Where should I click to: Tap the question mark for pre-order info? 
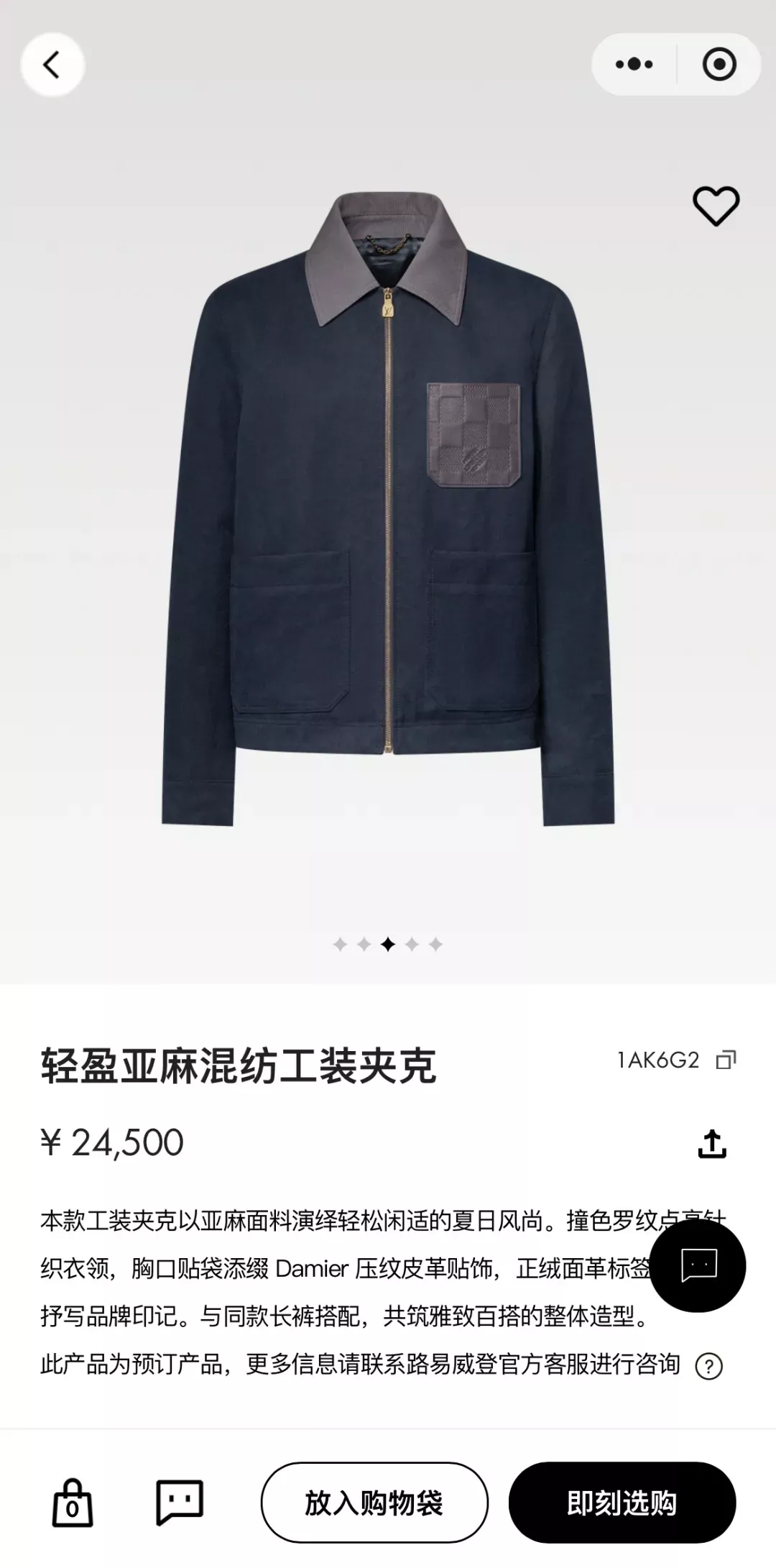click(x=708, y=1366)
